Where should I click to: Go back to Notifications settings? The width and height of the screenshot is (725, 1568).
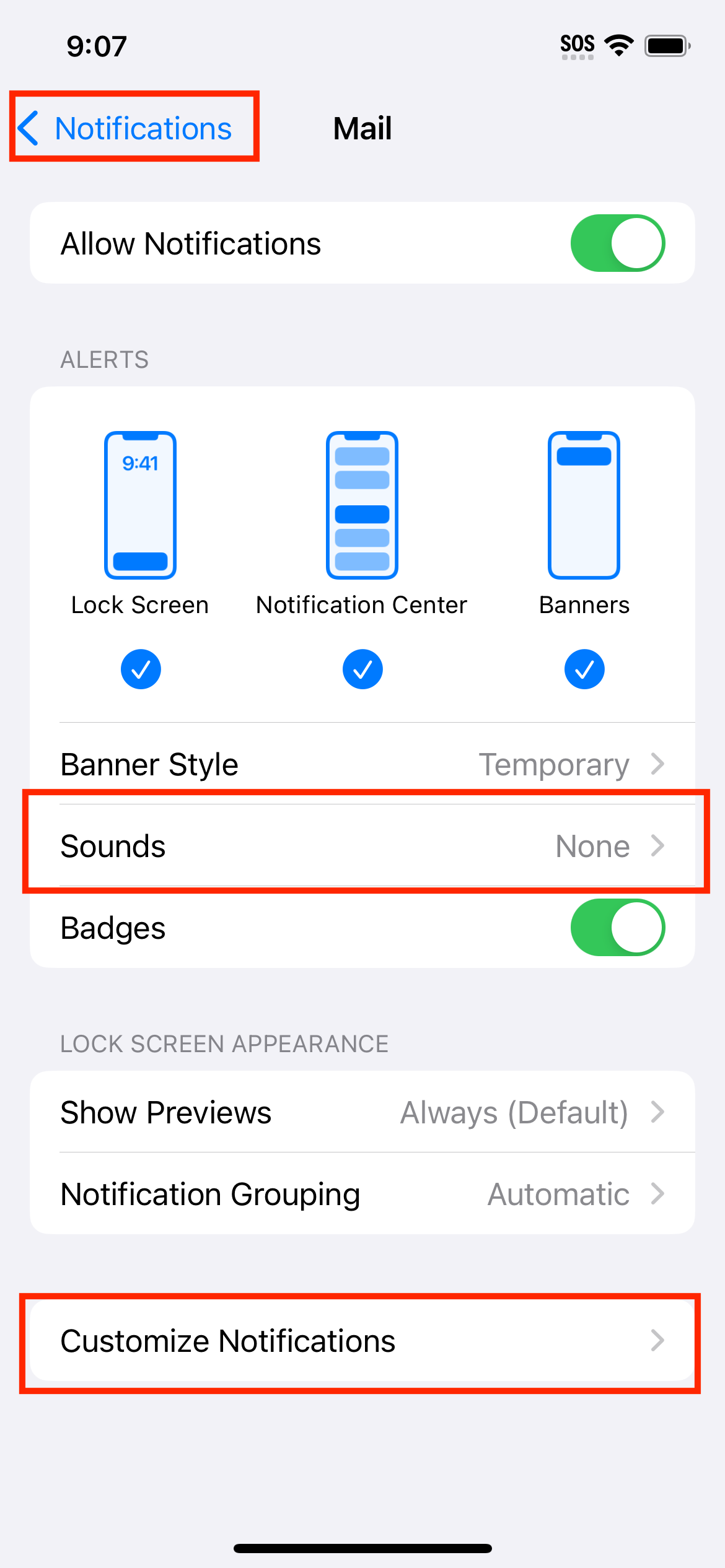[125, 128]
